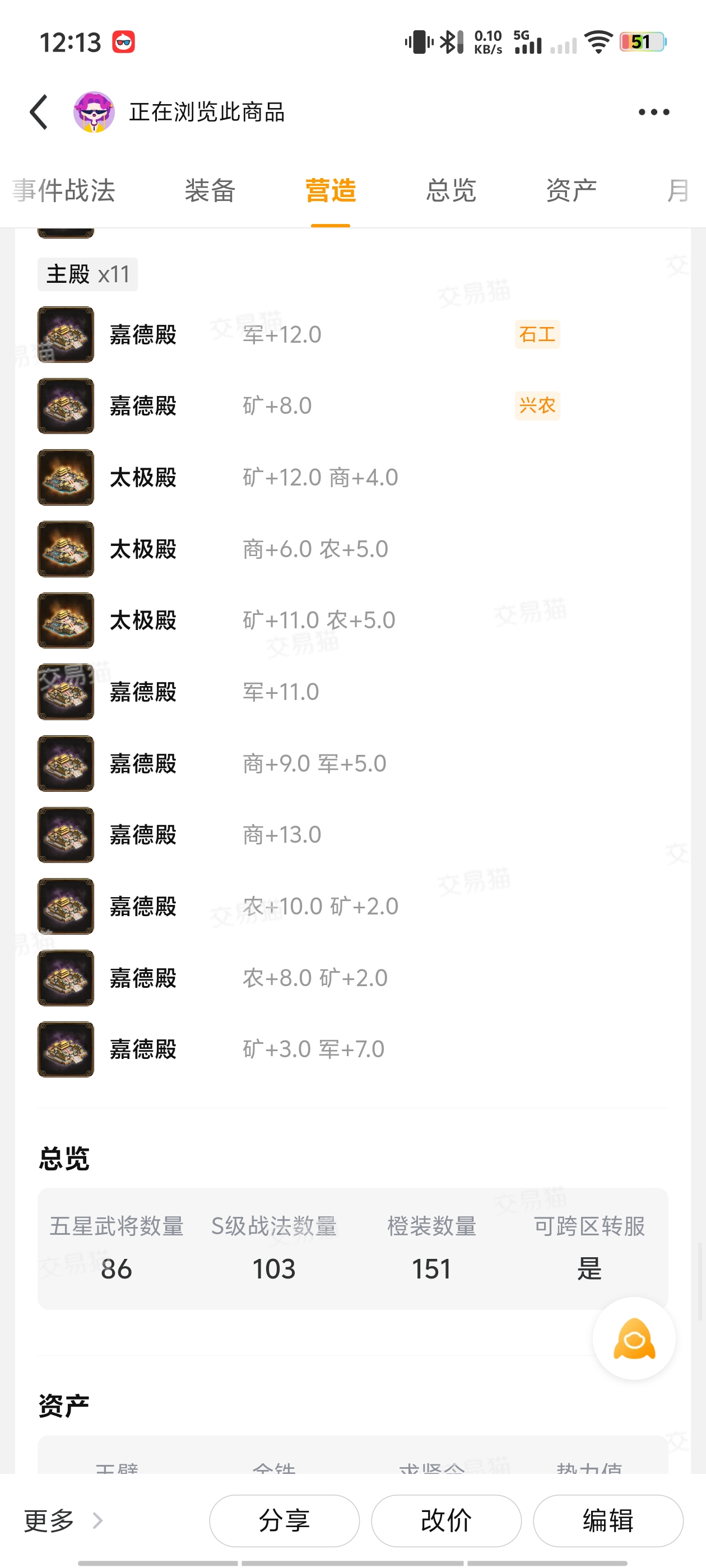This screenshot has width=706, height=1568.
Task: Tap the 编辑 button
Action: pos(607,1520)
